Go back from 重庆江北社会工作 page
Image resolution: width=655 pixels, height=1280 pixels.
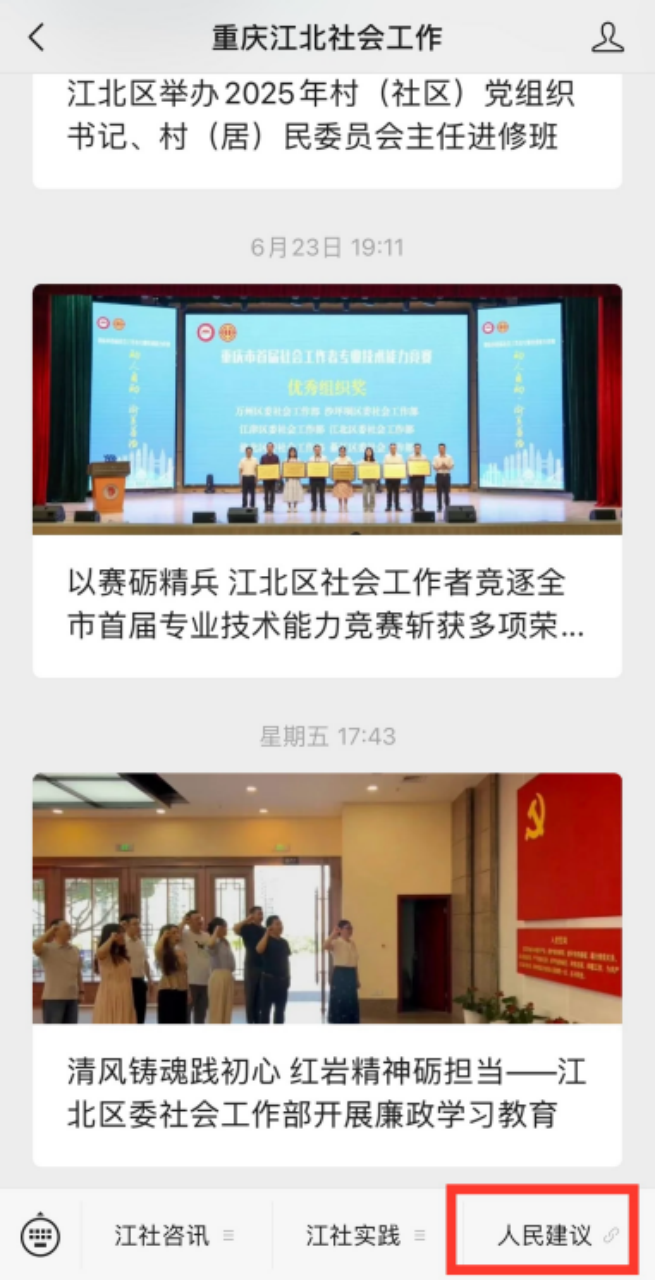point(37,38)
